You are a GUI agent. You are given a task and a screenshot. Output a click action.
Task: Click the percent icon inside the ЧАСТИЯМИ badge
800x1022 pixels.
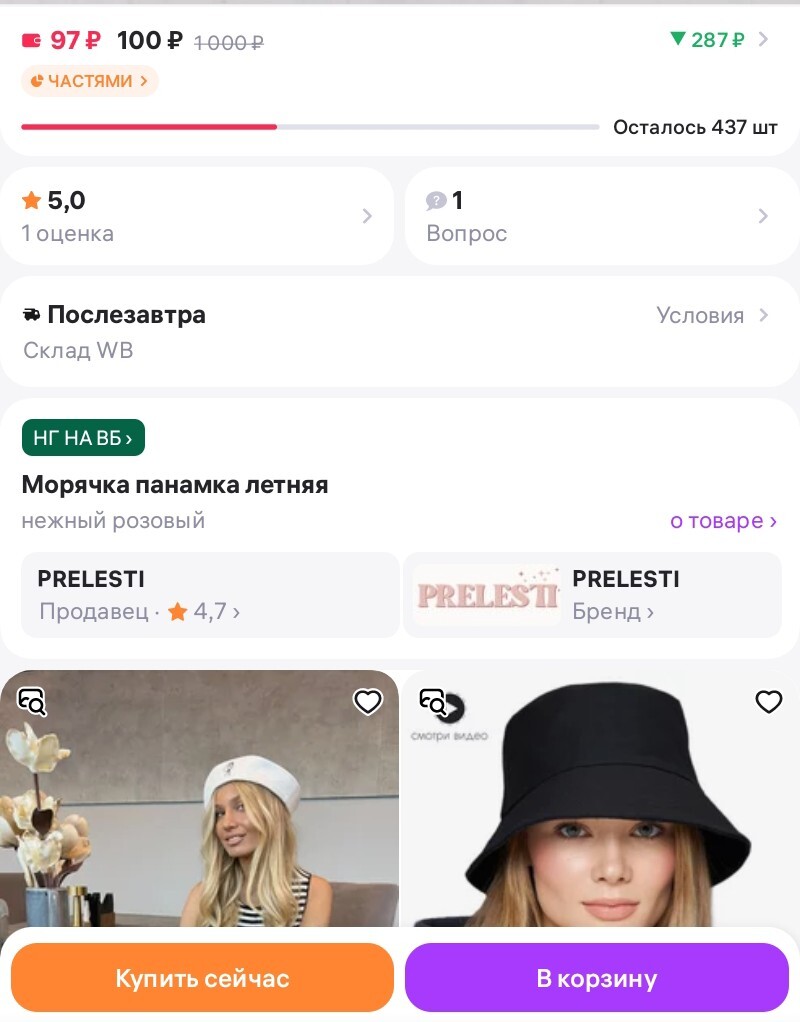[x=37, y=82]
